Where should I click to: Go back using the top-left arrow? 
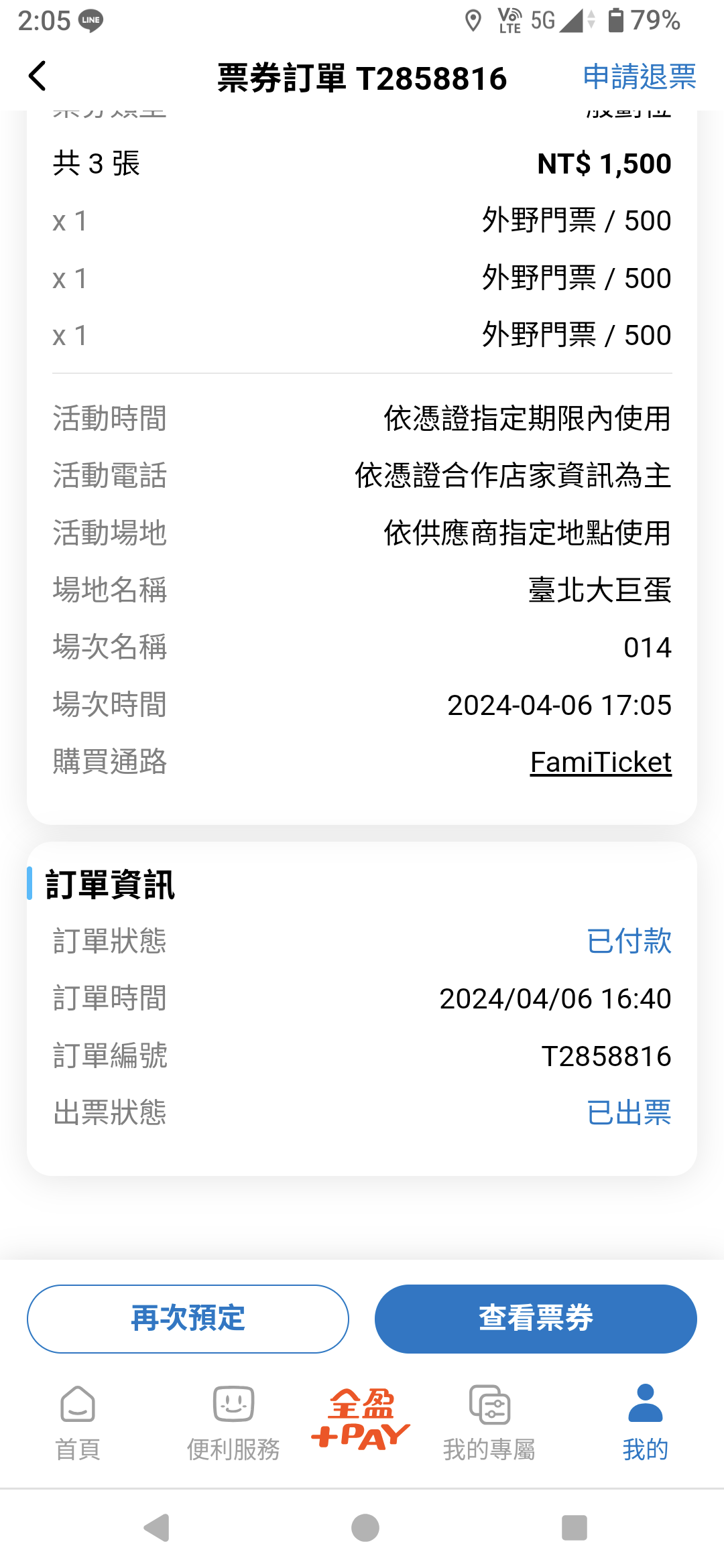[38, 76]
